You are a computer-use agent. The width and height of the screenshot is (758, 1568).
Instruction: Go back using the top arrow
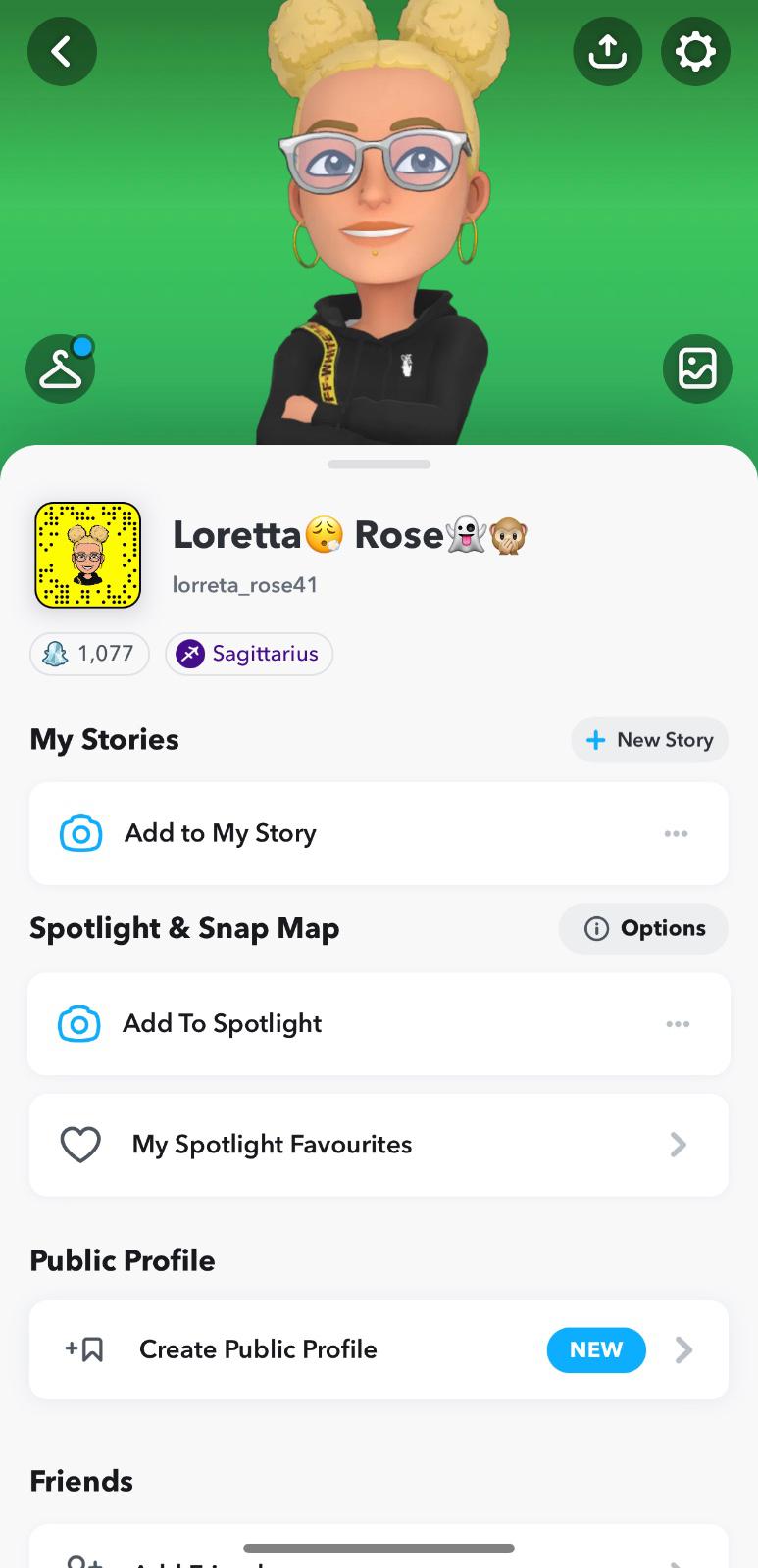pyautogui.click(x=62, y=51)
